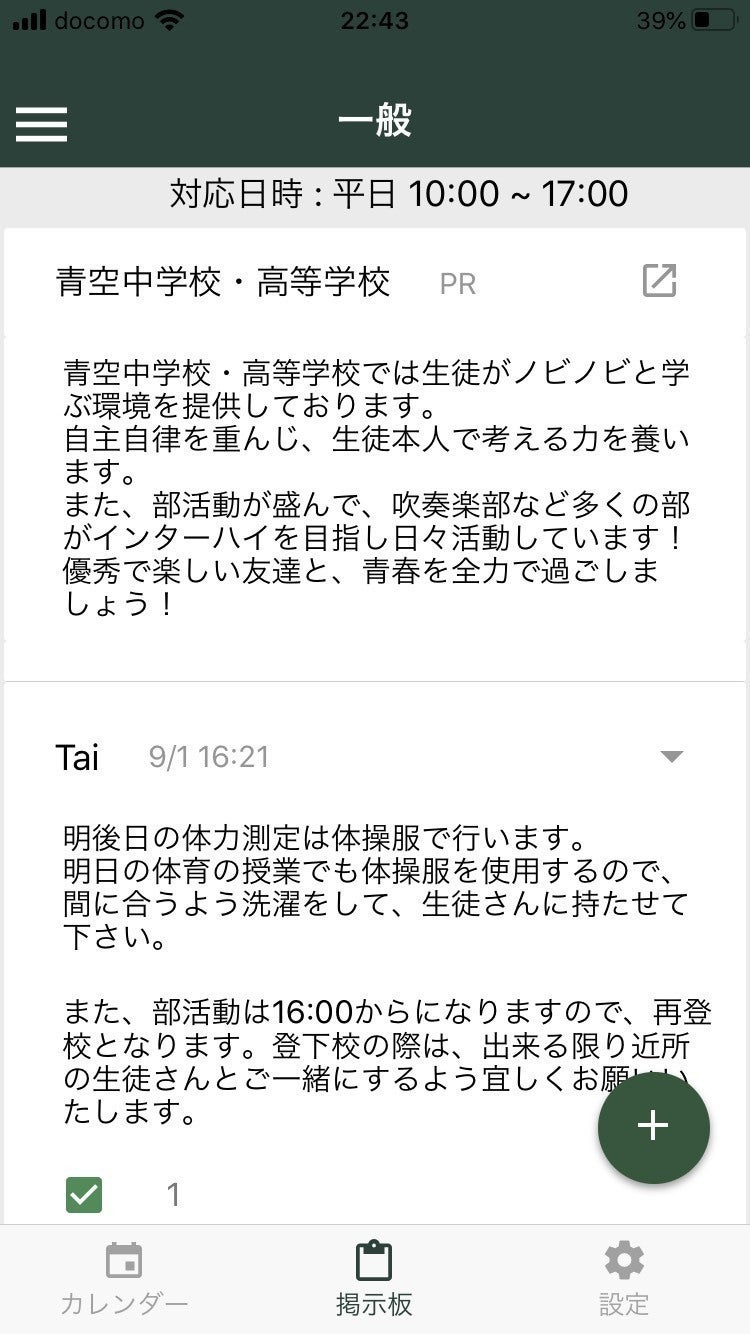The image size is (750, 1334).
Task: Open the 設定 settings gear
Action: [x=624, y=1275]
